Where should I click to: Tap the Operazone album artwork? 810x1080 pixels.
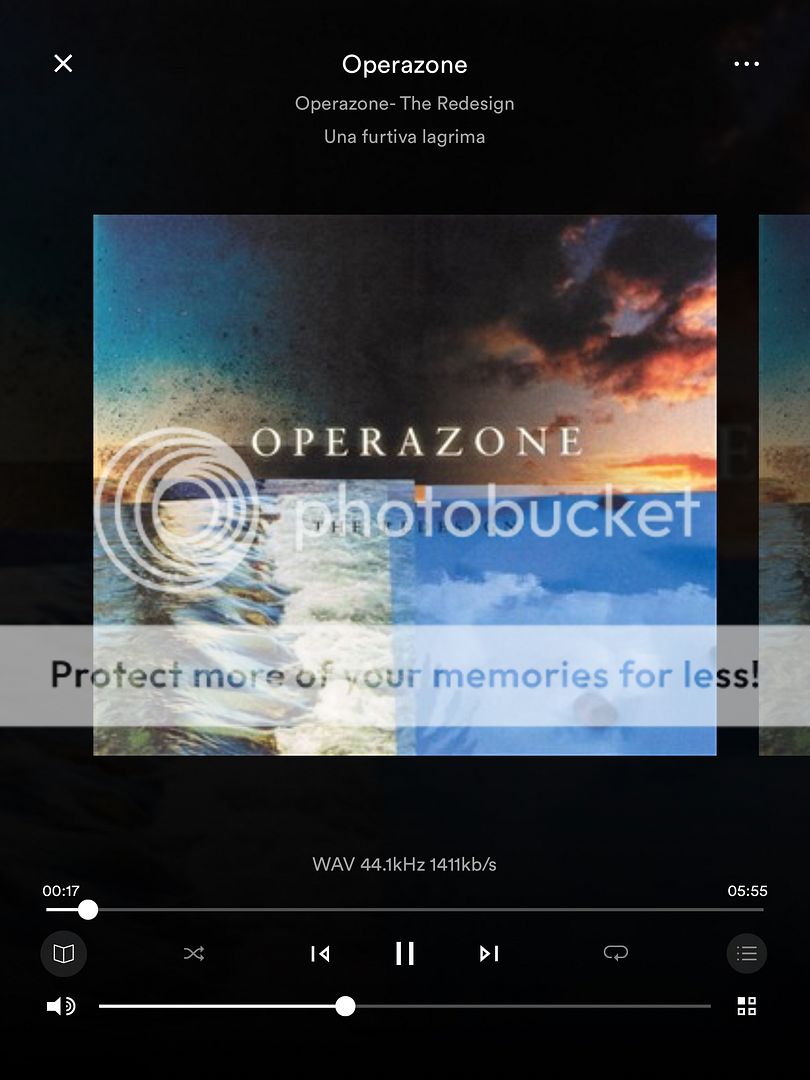404,485
